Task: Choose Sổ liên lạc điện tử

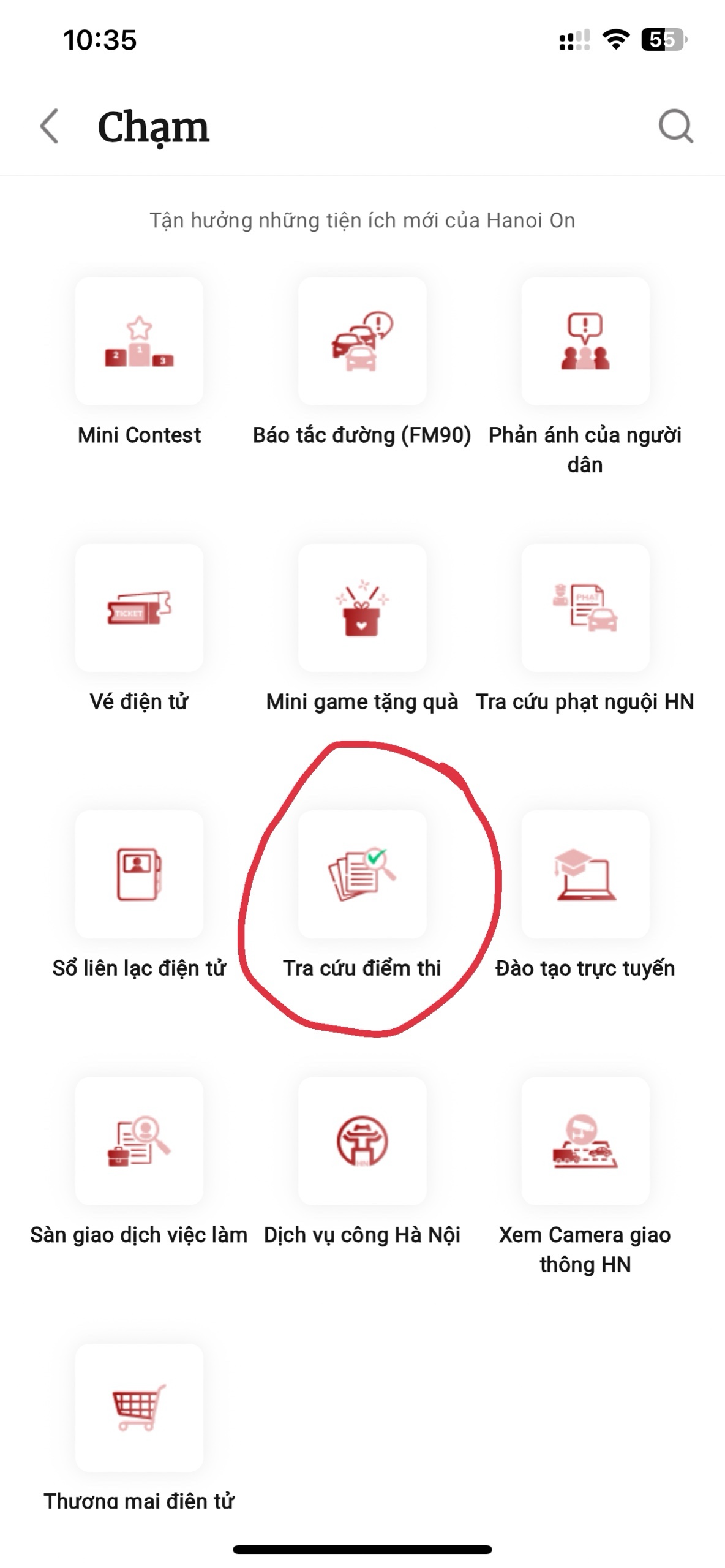Action: click(x=139, y=875)
